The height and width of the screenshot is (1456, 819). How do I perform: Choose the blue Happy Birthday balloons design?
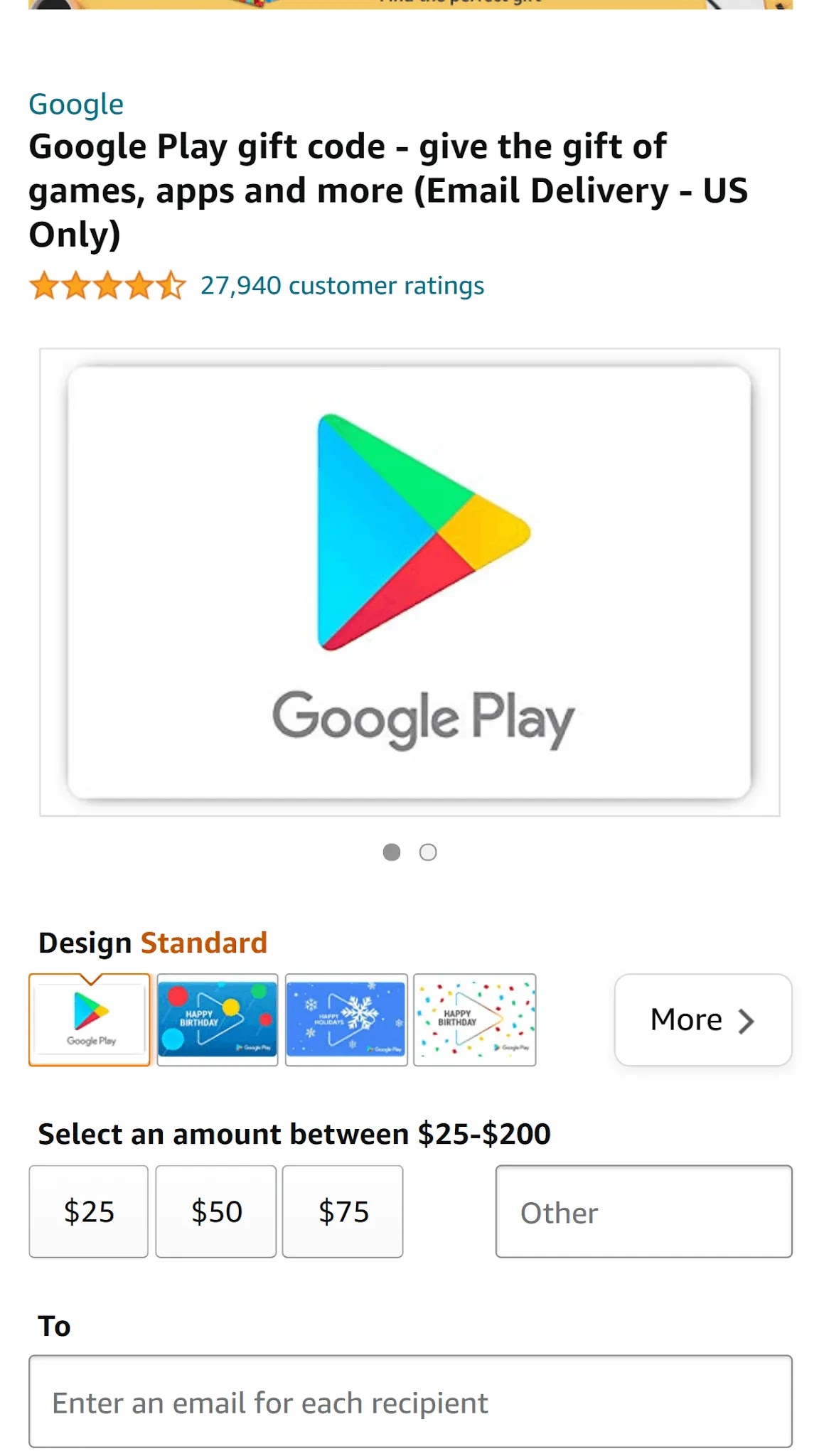click(218, 1020)
